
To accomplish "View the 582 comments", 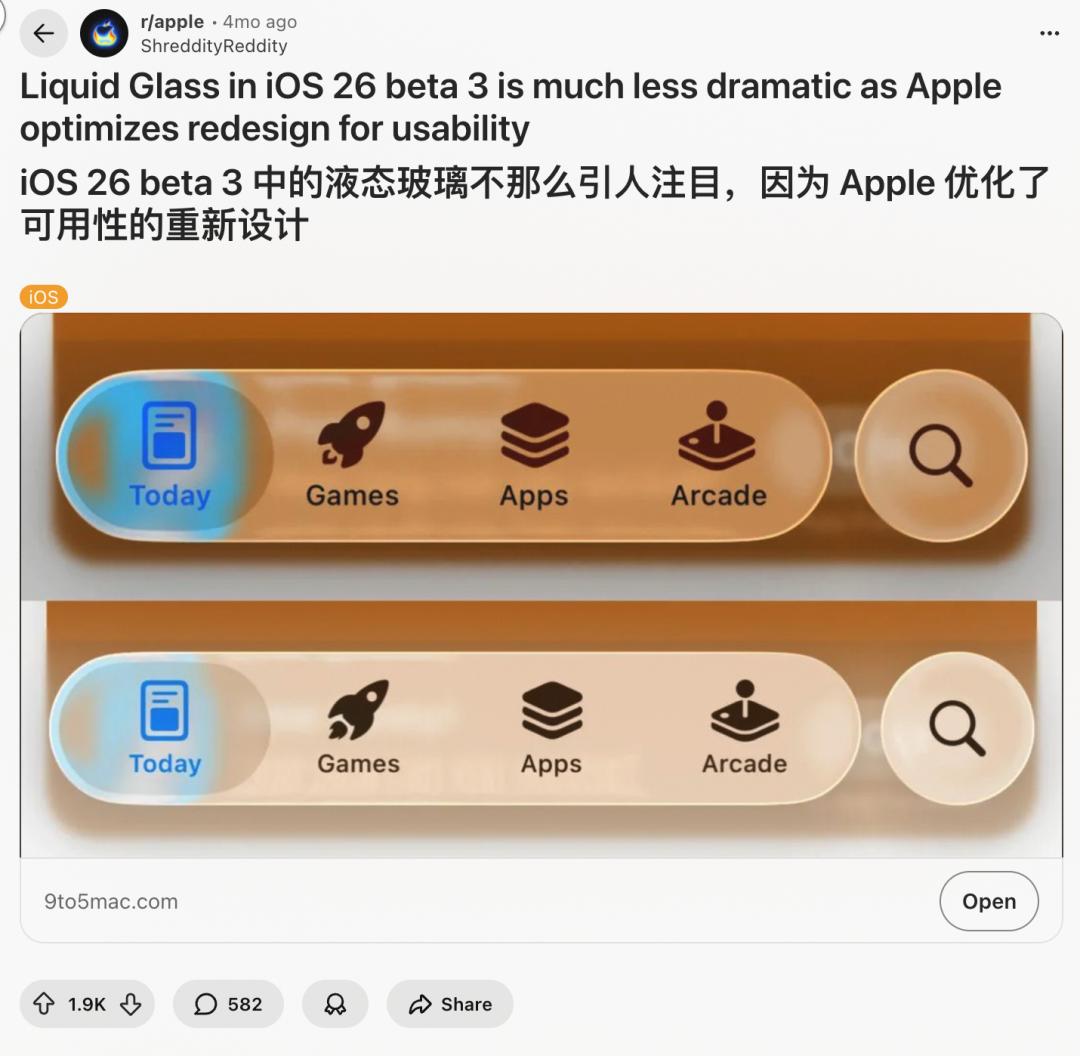I will click(x=228, y=1004).
